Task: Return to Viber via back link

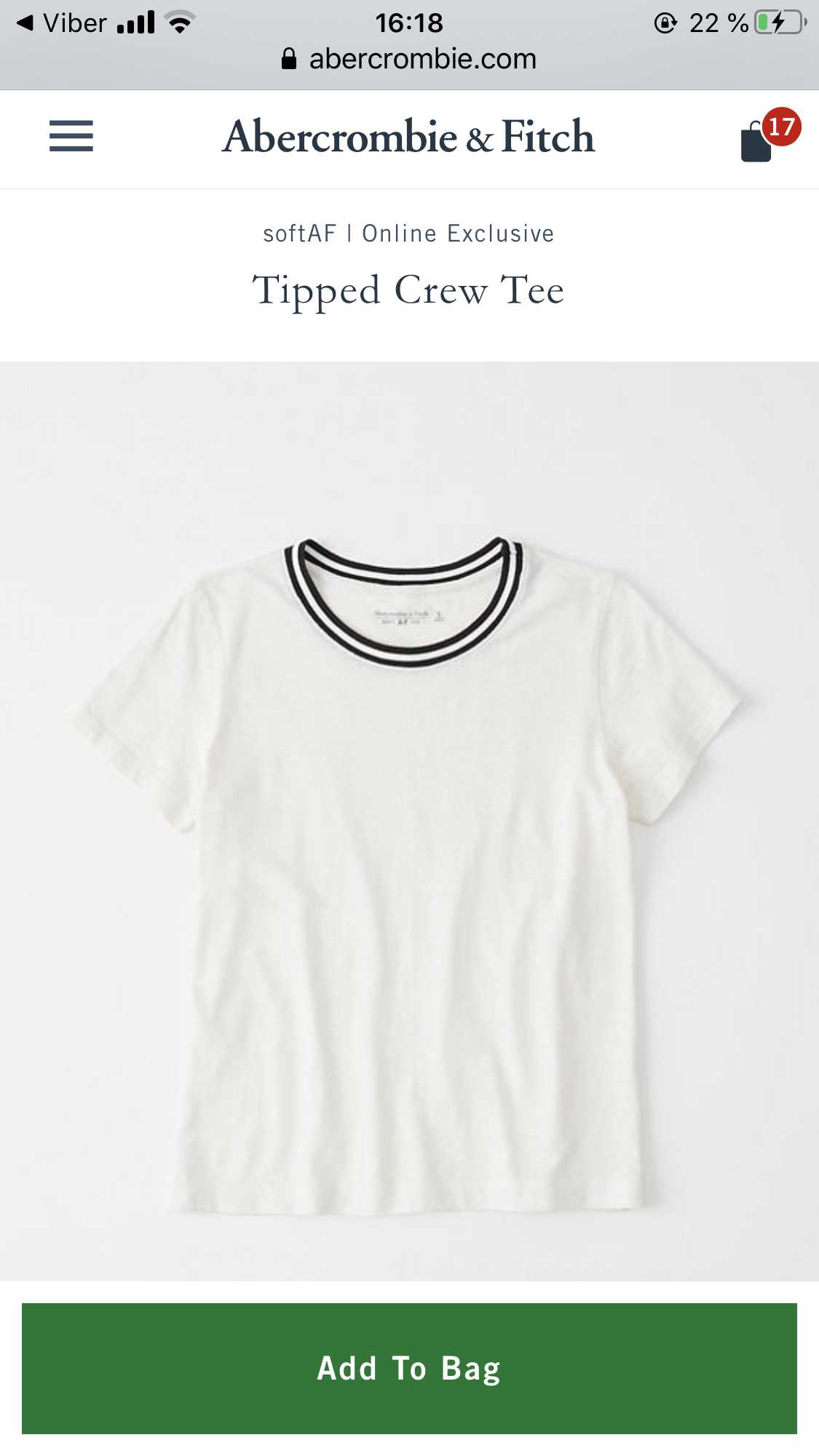Action: pyautogui.click(x=62, y=23)
